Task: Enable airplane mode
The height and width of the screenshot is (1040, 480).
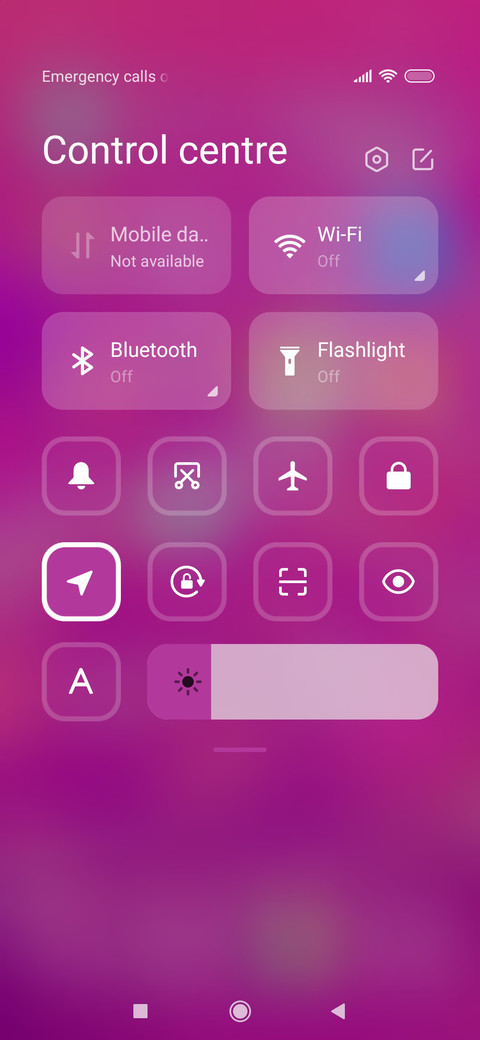Action: tap(293, 476)
